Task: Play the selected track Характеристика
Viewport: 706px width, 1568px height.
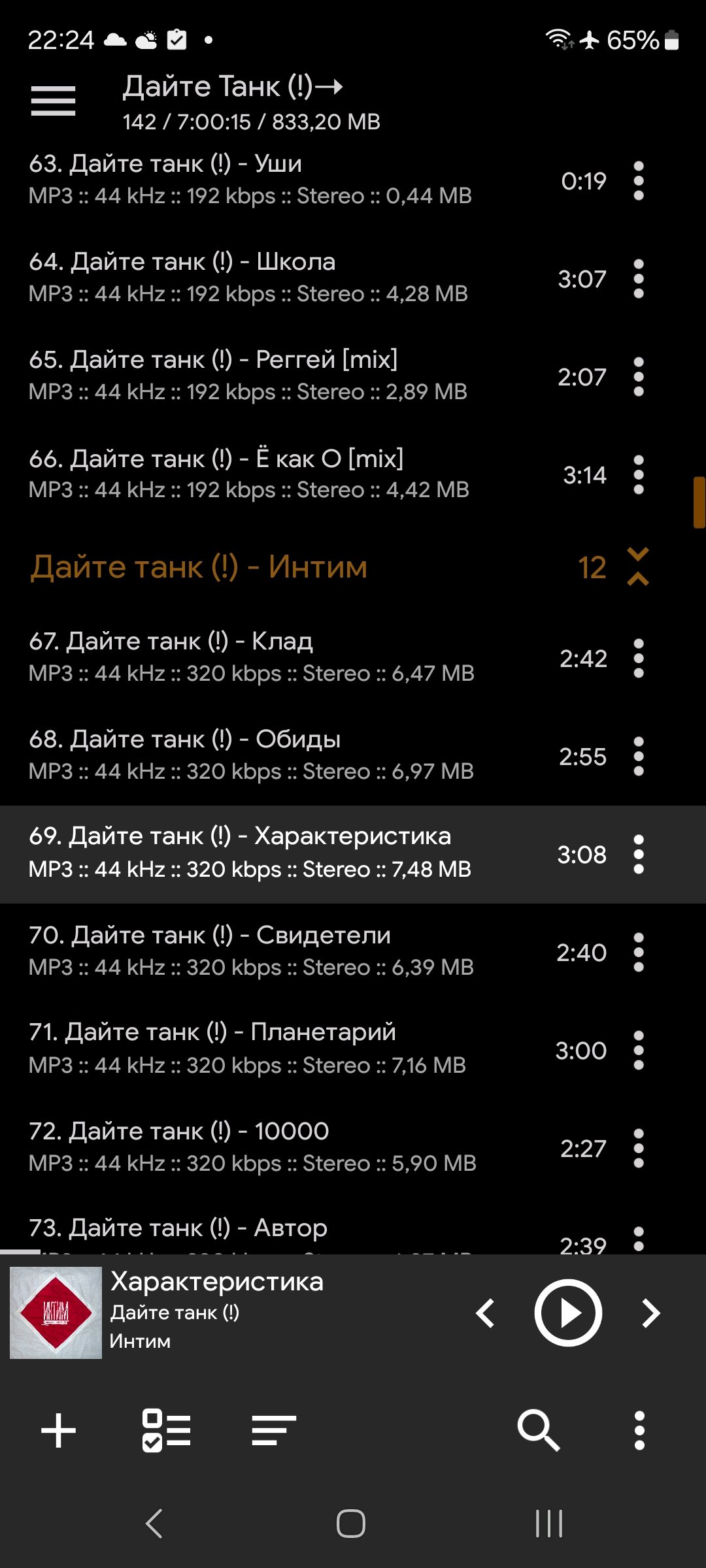Action: 567,1313
